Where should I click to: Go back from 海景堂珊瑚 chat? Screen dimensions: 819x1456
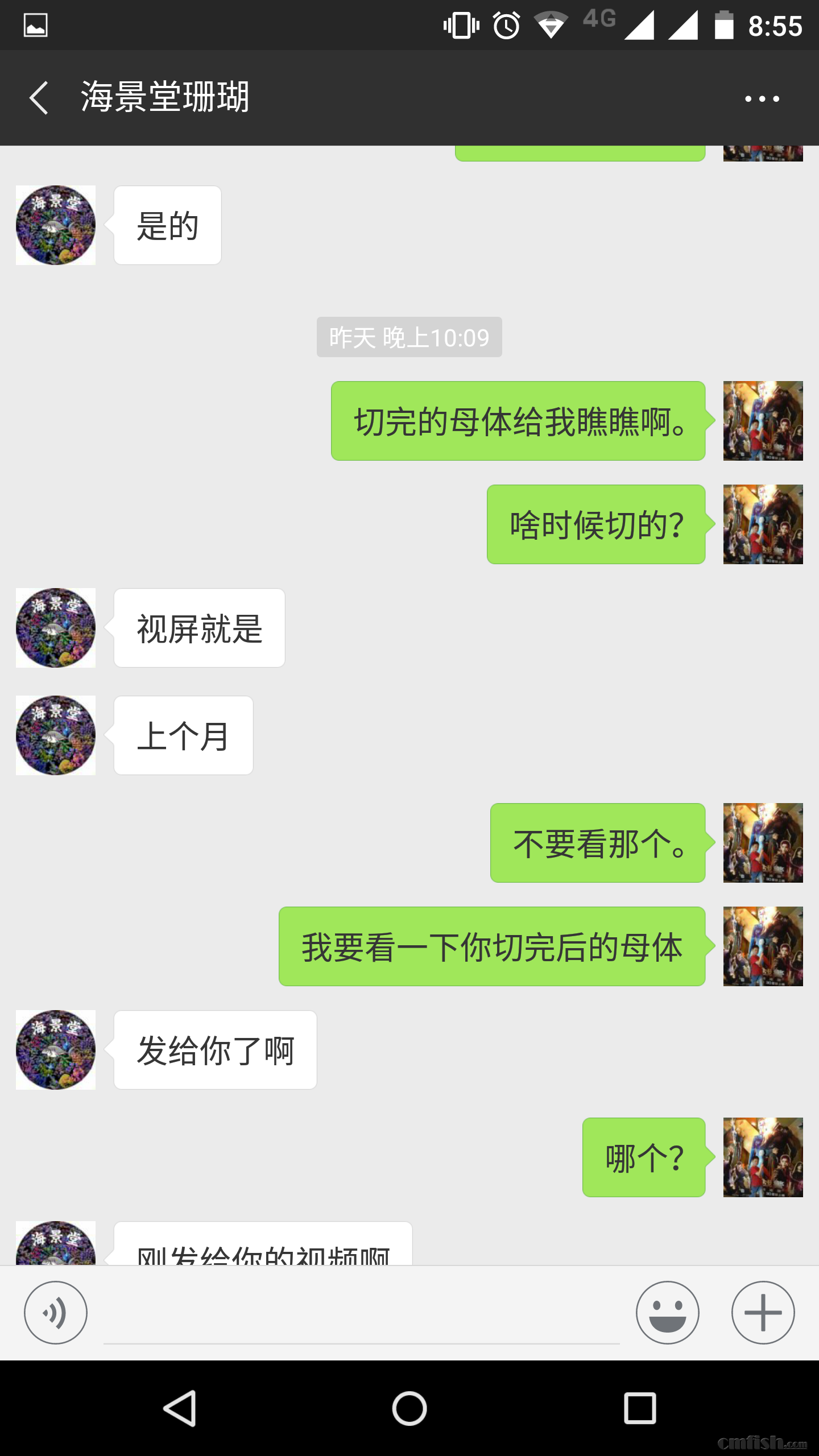(x=39, y=98)
